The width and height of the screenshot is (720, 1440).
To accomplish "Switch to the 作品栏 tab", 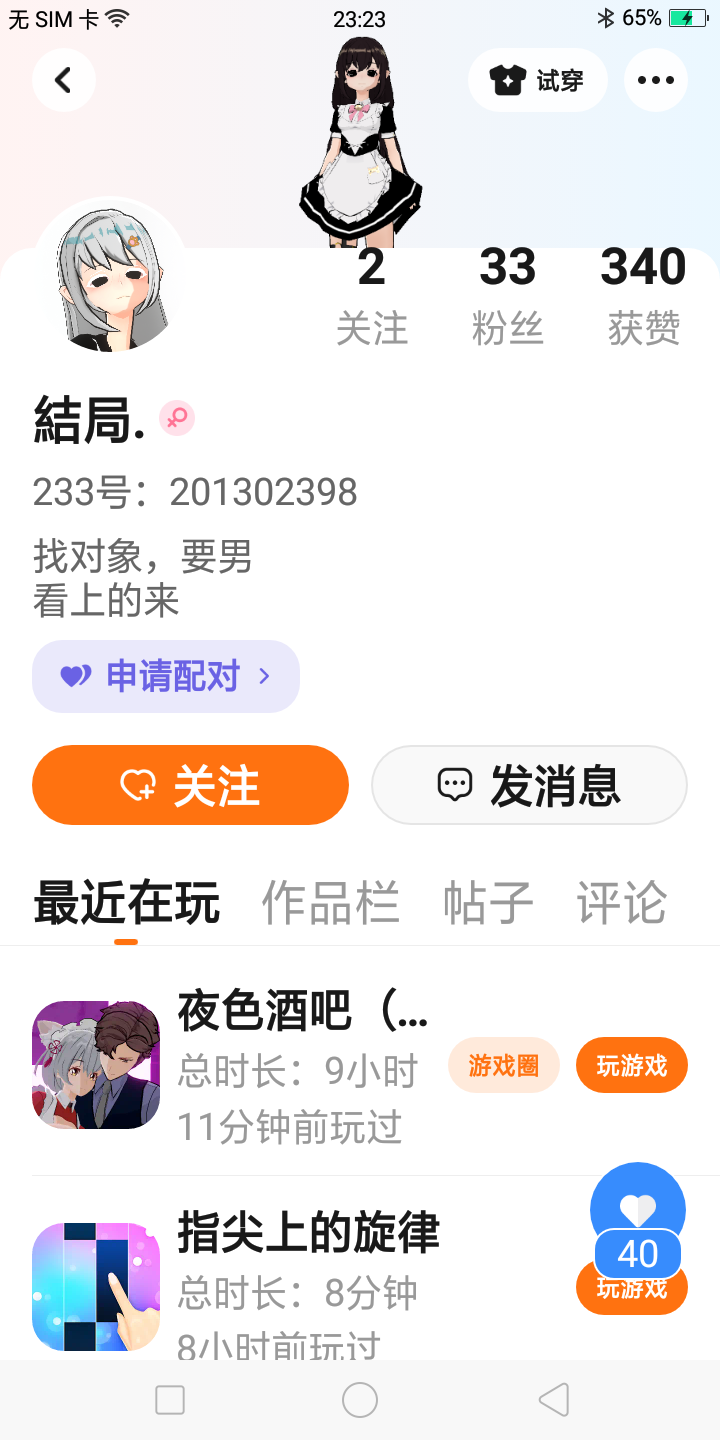I will (x=330, y=904).
